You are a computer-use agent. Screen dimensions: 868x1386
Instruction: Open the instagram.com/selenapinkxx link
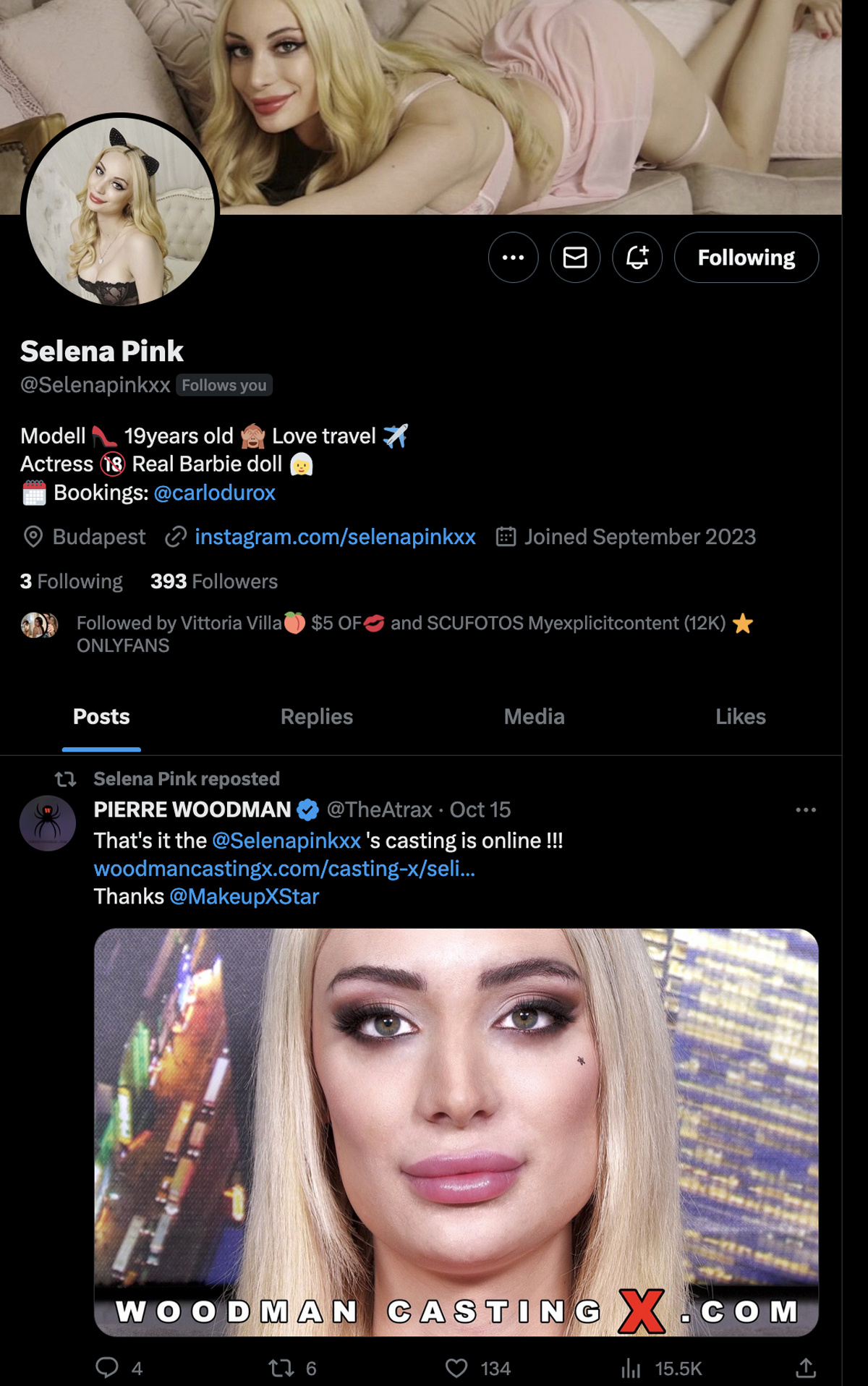(335, 537)
